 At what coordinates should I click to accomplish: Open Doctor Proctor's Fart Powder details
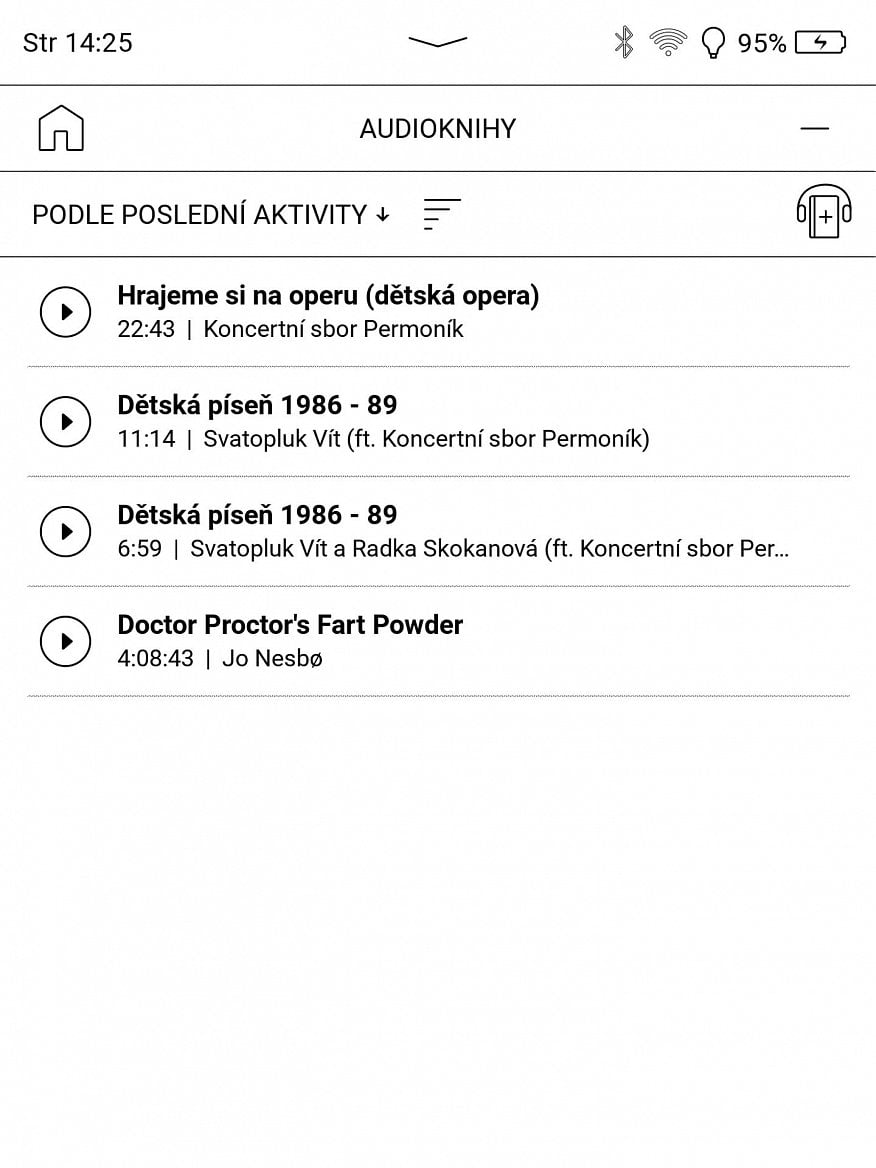(x=290, y=624)
